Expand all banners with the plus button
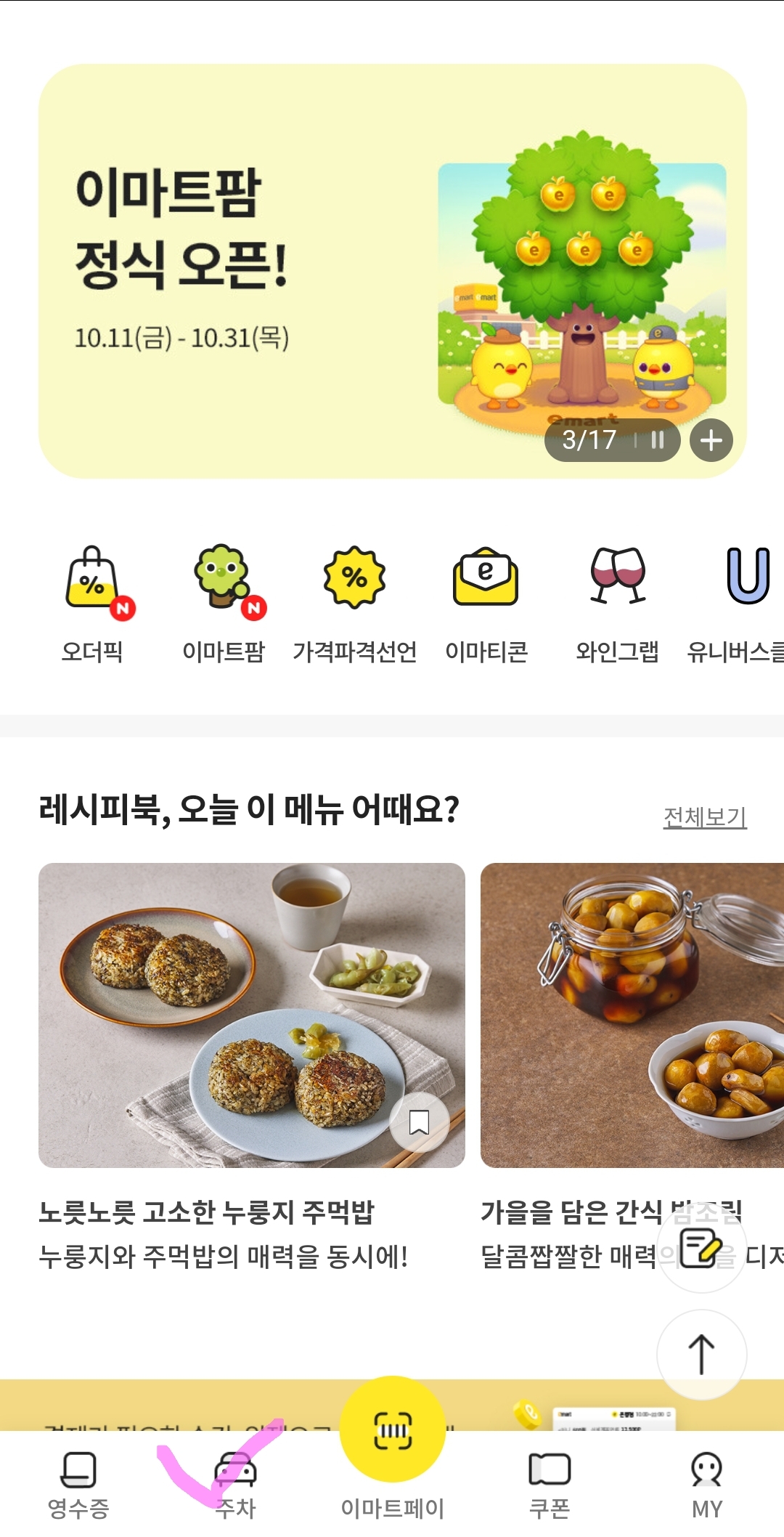784x1537 pixels. pyautogui.click(x=711, y=440)
